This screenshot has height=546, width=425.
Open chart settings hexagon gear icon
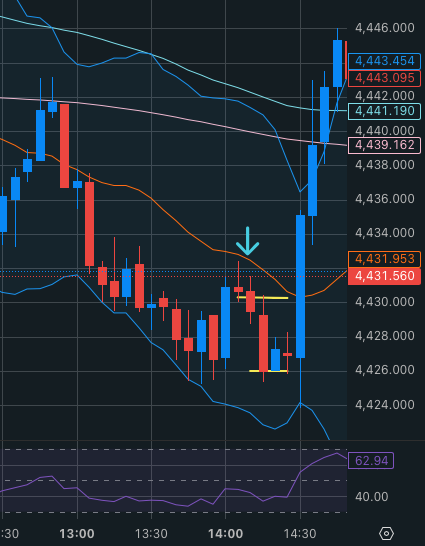(386, 533)
